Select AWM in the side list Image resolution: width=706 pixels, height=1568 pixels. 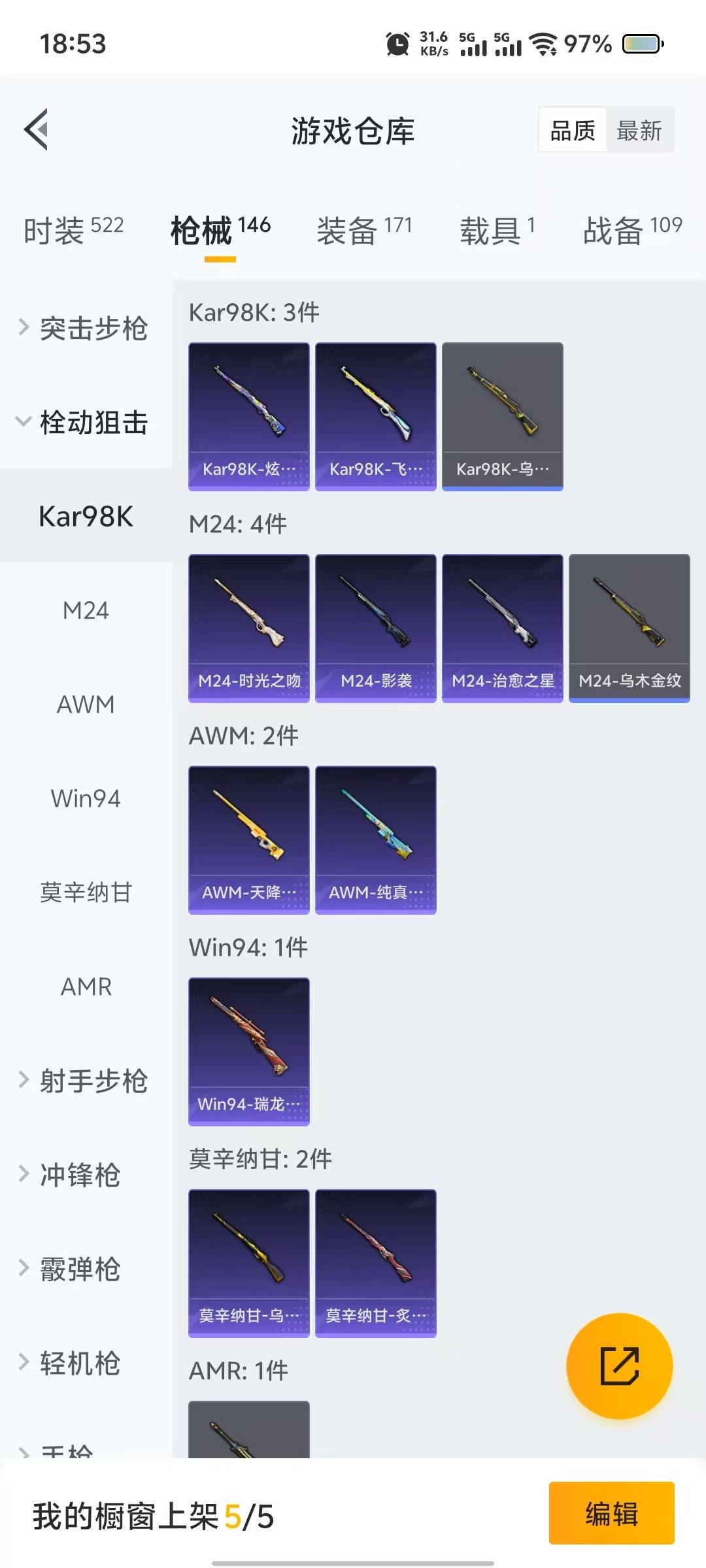(x=86, y=704)
